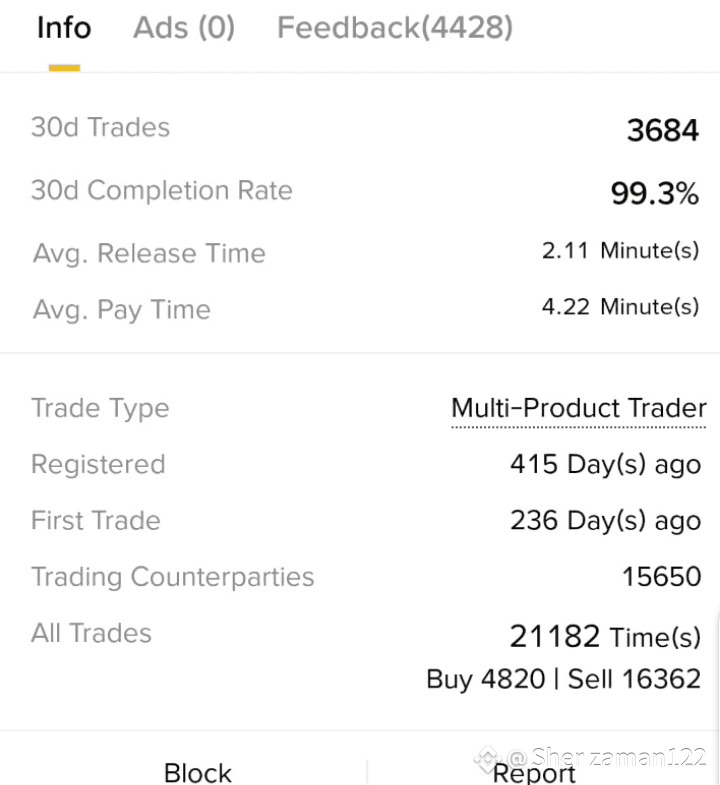Select the Info tab
This screenshot has height=785, width=720.
[64, 28]
